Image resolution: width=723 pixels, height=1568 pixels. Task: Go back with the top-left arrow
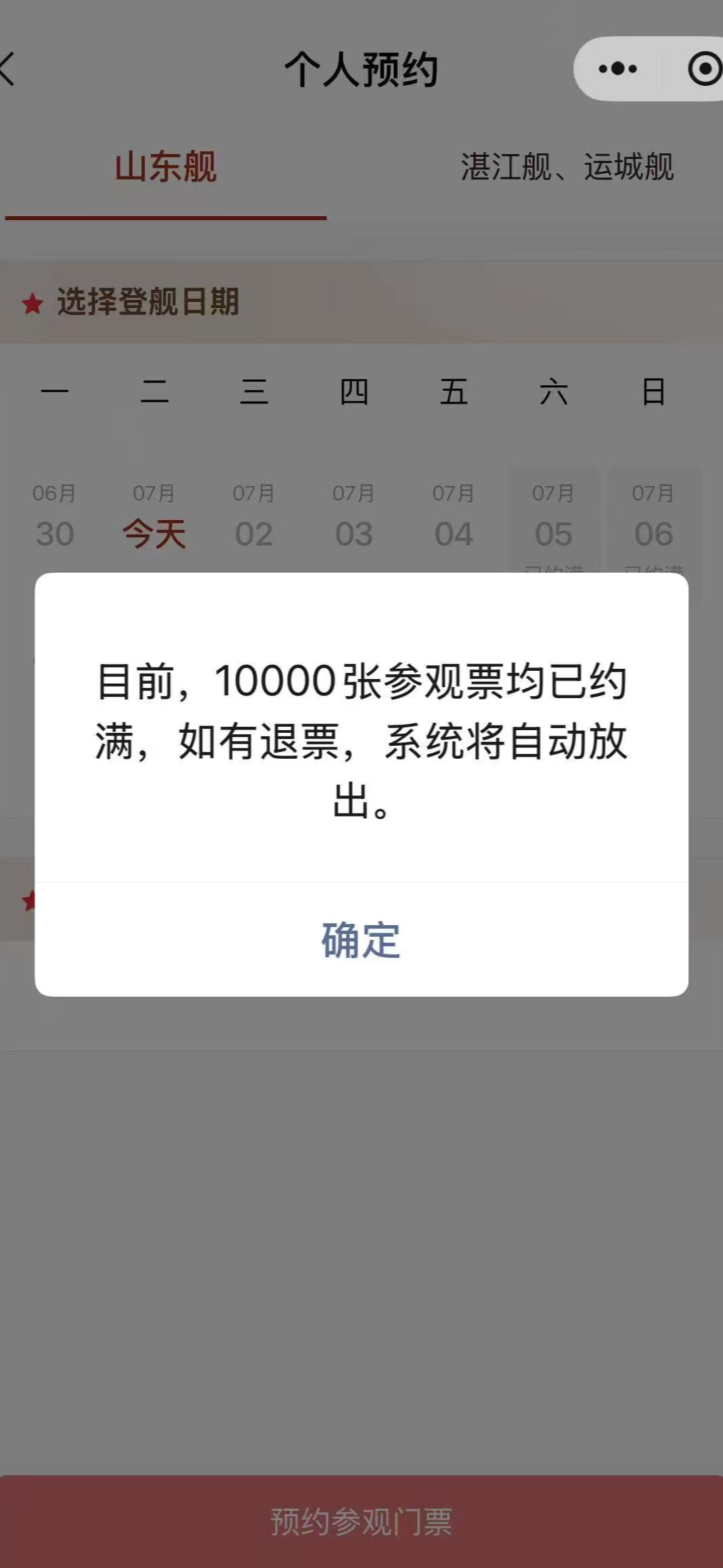8,69
